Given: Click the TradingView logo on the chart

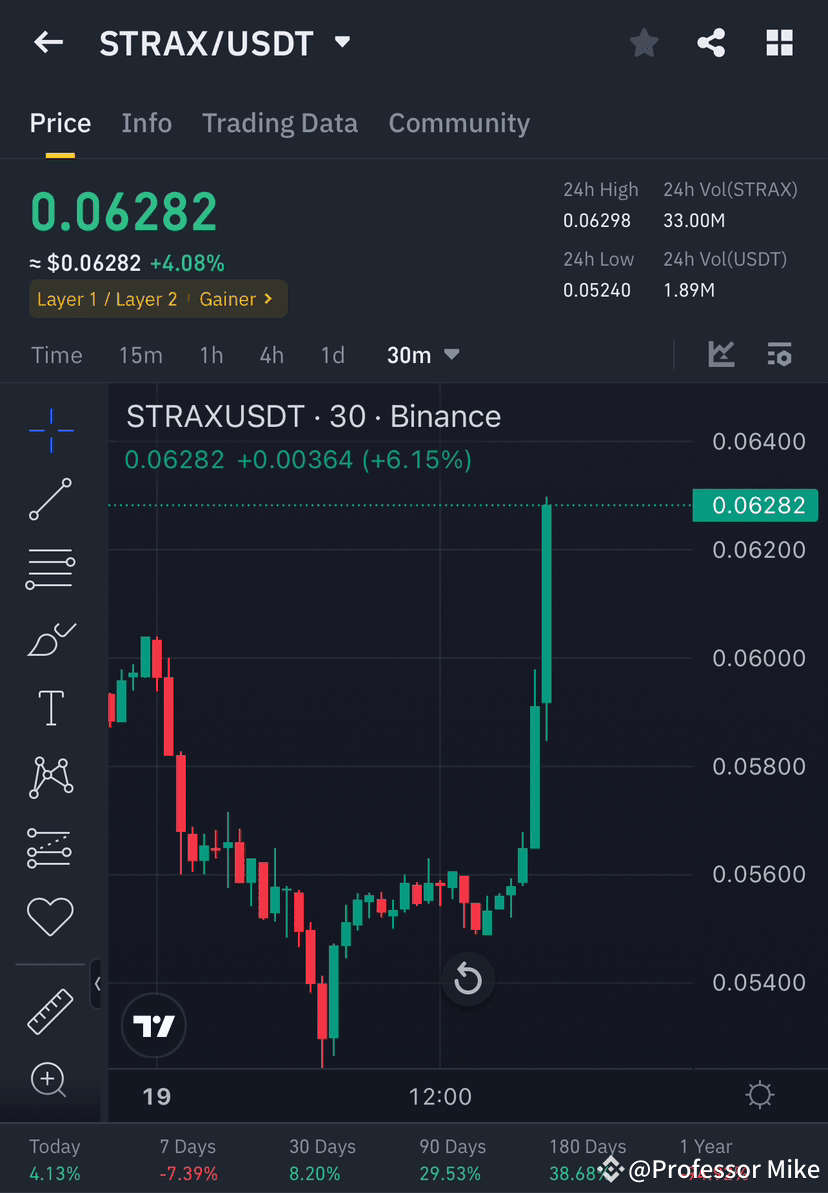Looking at the screenshot, I should click(x=153, y=1025).
